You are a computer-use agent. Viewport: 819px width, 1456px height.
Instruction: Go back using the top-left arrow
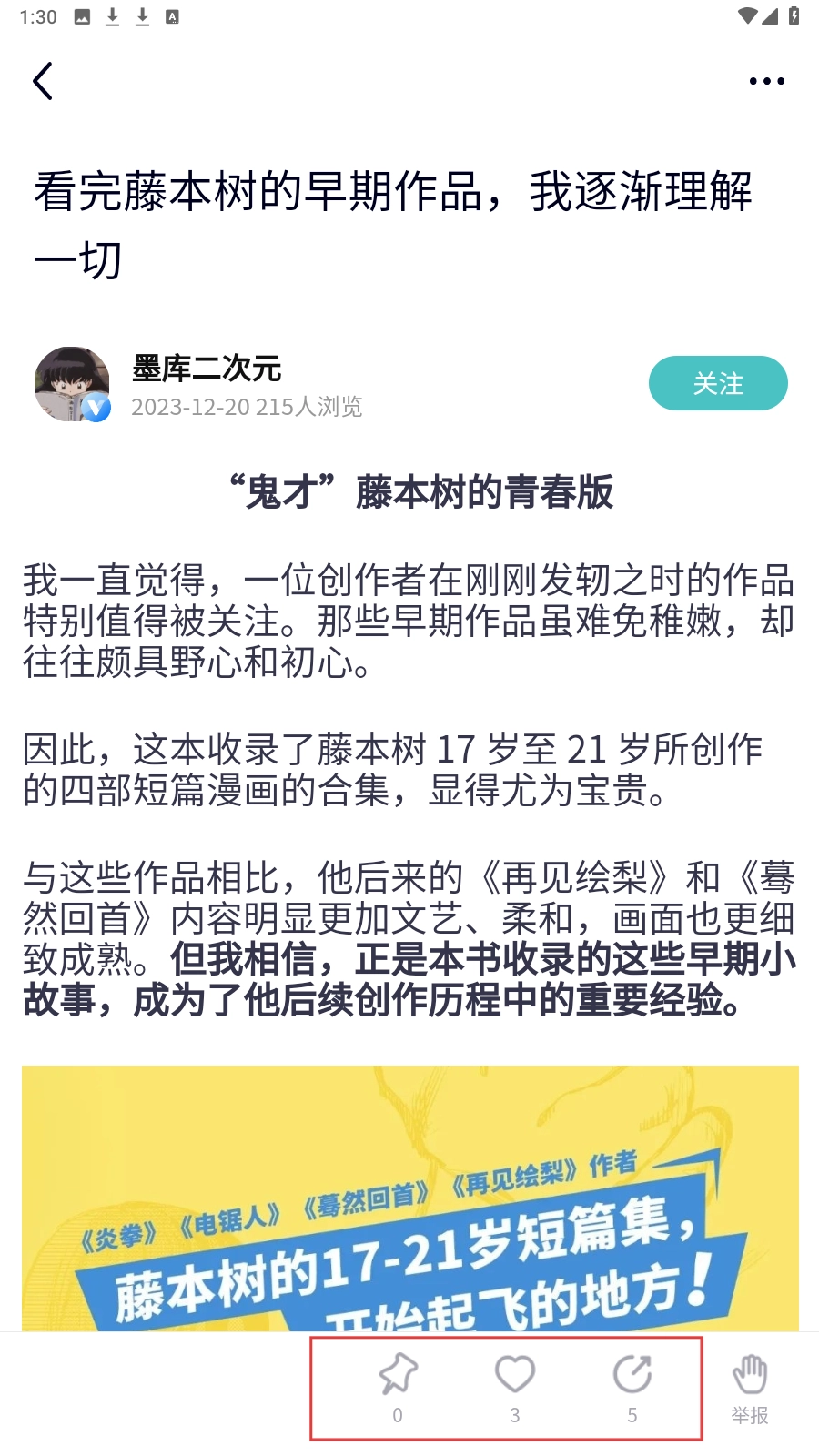click(x=43, y=81)
